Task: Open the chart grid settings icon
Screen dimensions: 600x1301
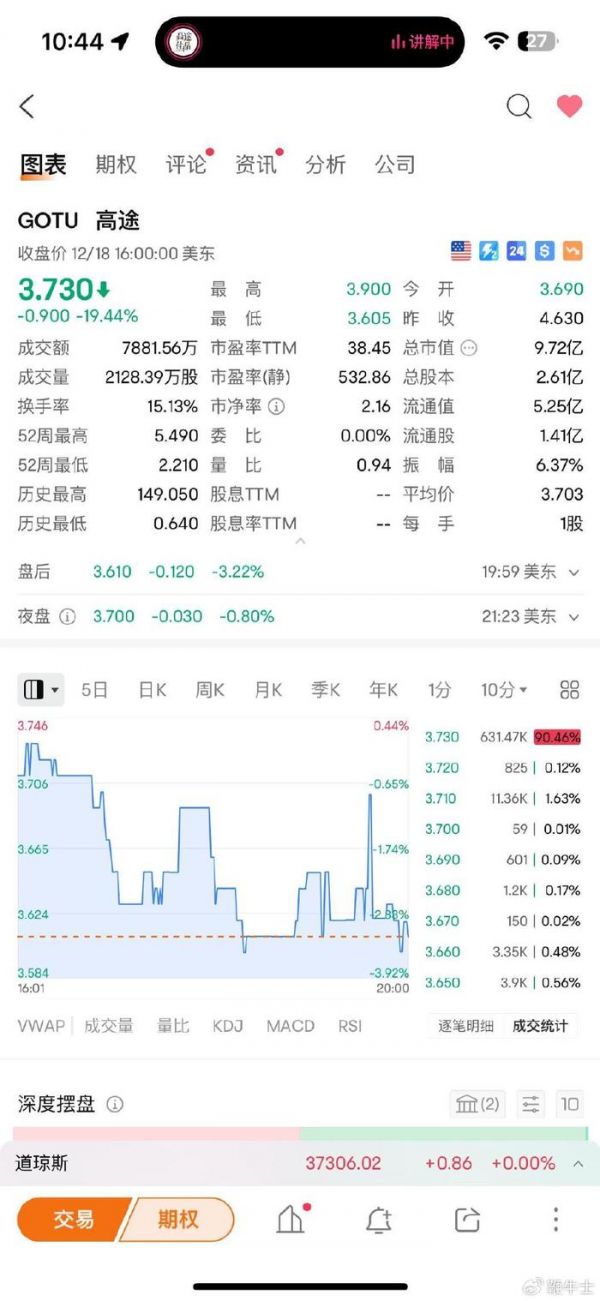Action: click(570, 689)
